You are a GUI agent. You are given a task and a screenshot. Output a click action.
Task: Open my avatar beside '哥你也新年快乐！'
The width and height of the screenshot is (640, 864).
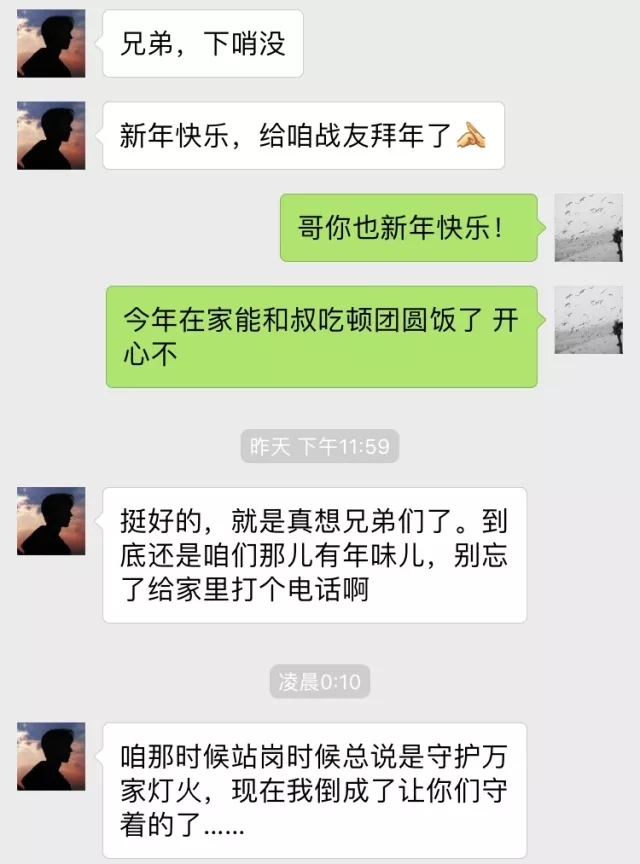[x=588, y=227]
